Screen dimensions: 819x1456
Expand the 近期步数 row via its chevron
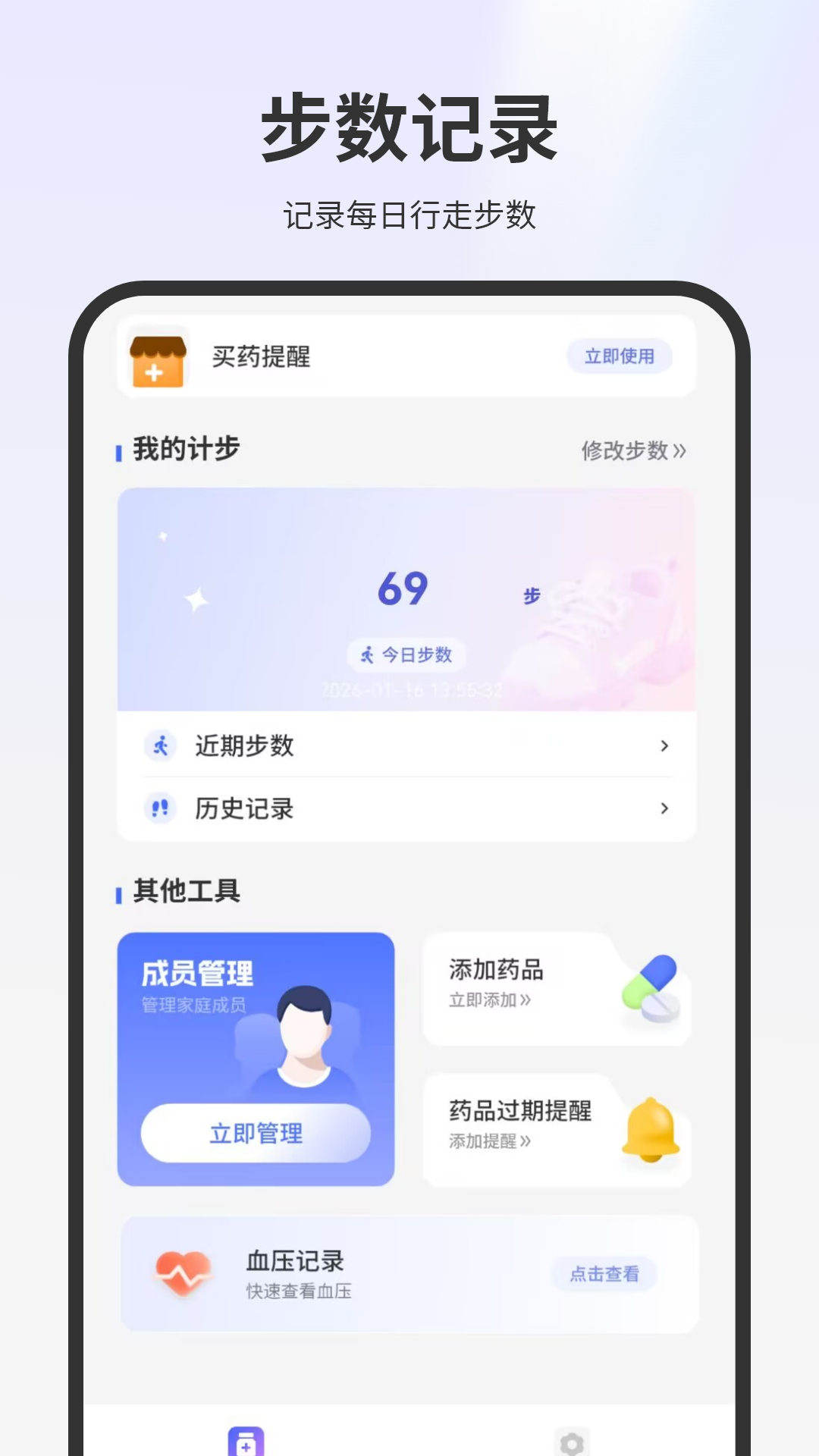[664, 745]
